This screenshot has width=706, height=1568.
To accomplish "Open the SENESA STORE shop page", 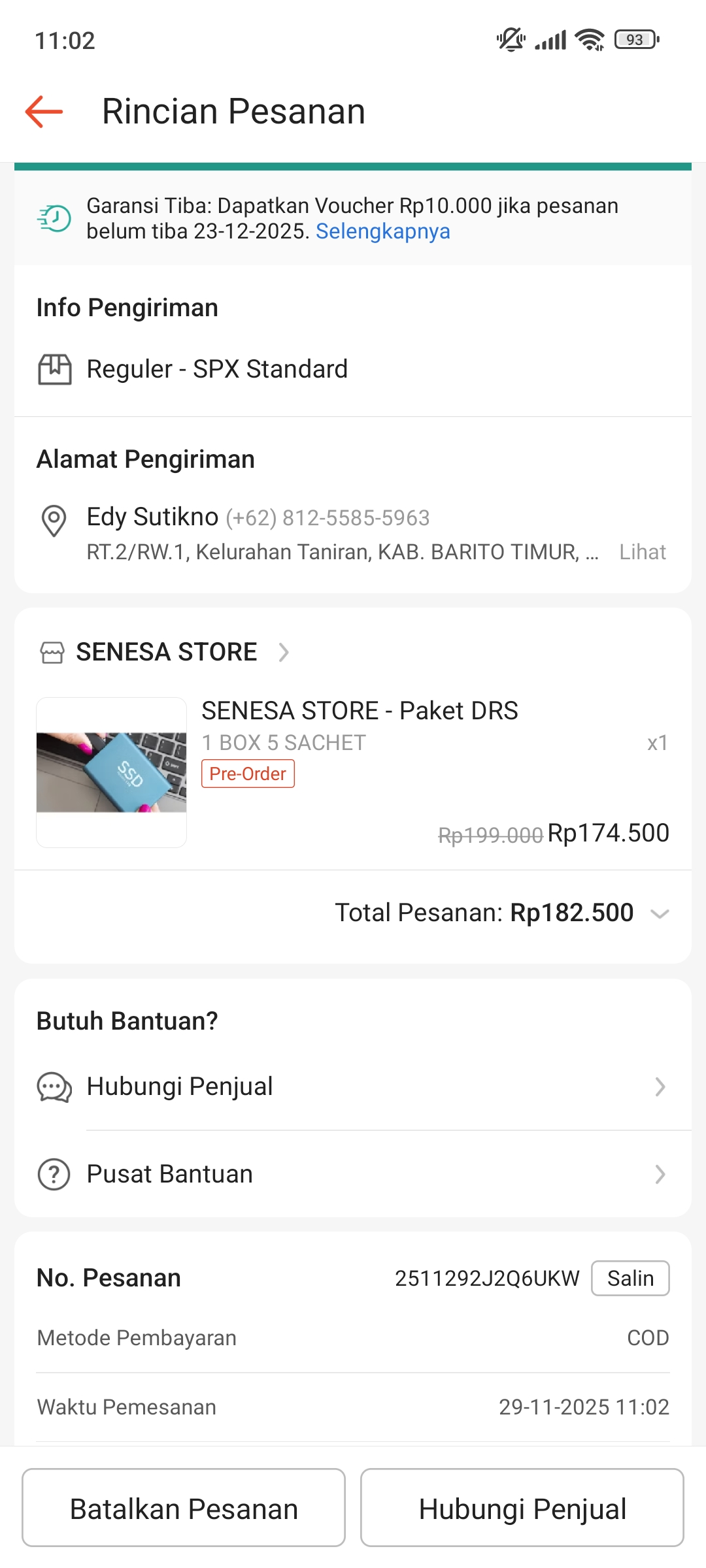I will (x=167, y=652).
